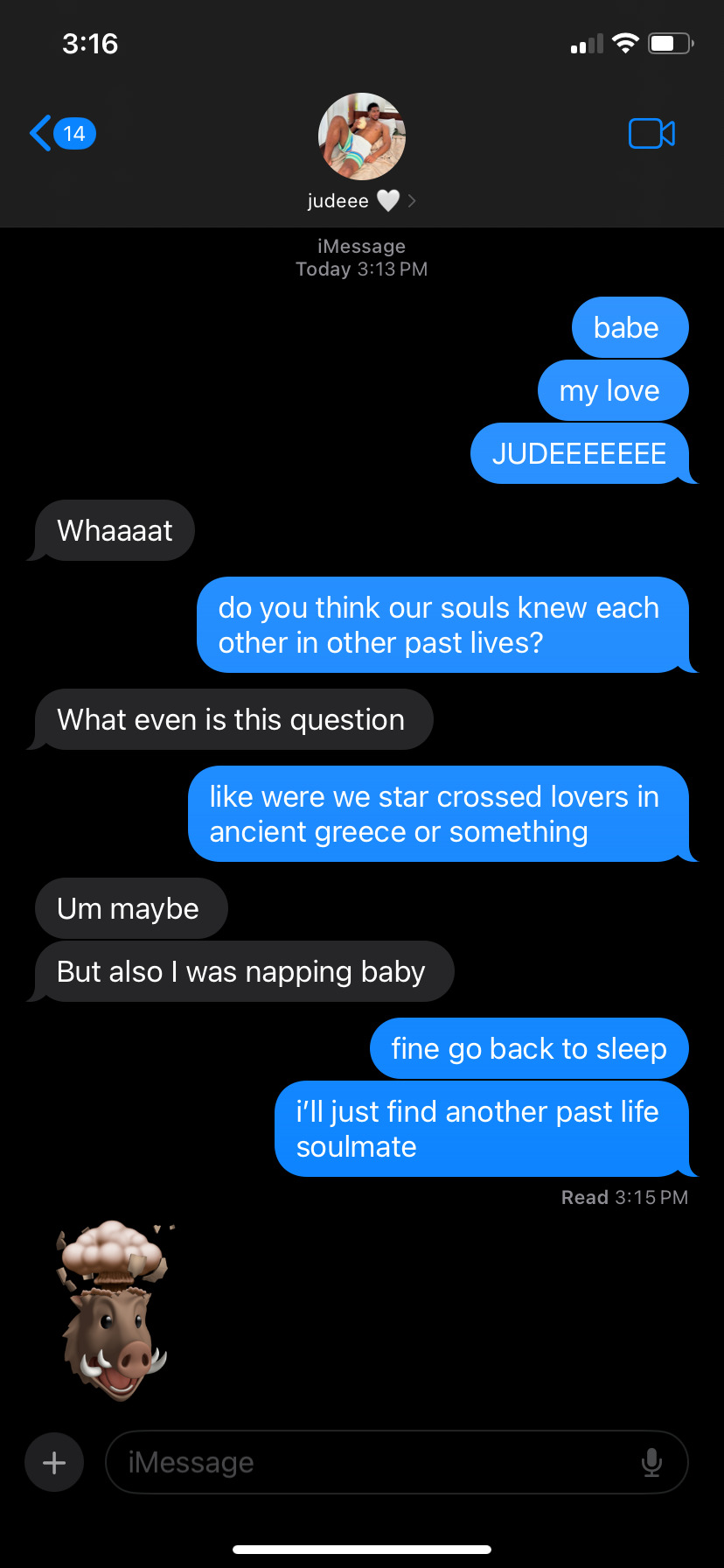Screen dimensions: 724x1568
Task: Start a FaceTime video call
Action: (651, 134)
